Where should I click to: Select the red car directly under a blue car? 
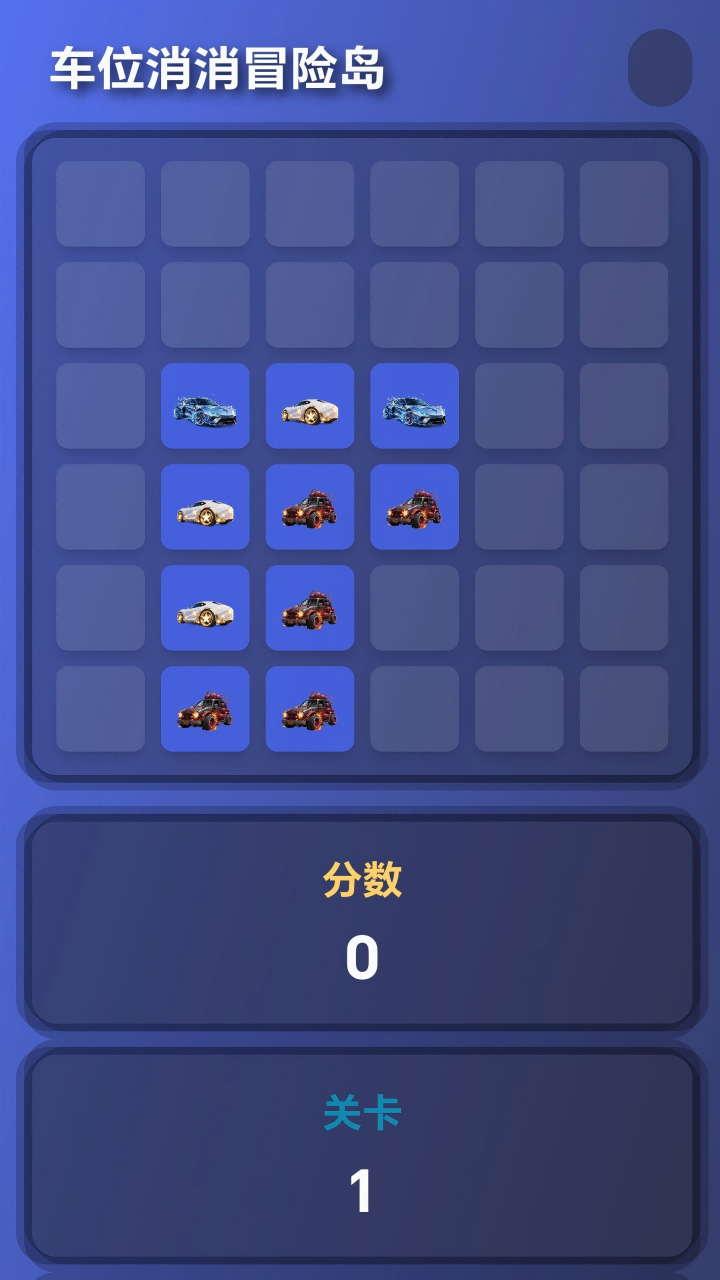(x=414, y=507)
